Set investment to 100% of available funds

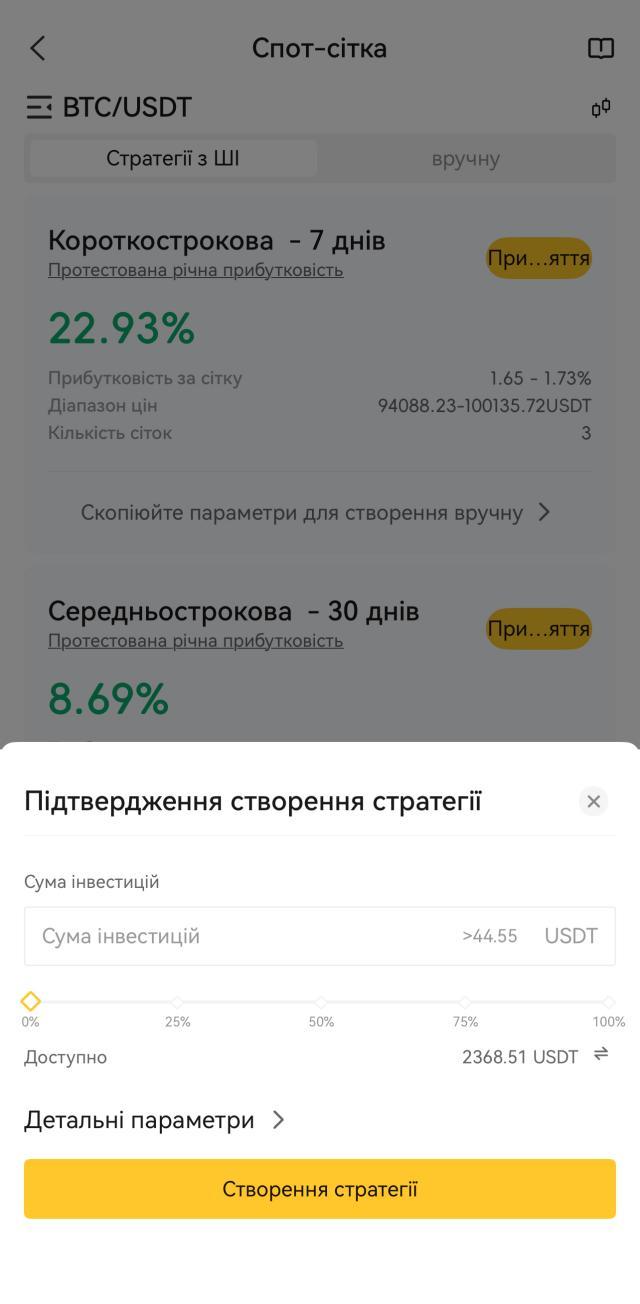coord(608,1001)
